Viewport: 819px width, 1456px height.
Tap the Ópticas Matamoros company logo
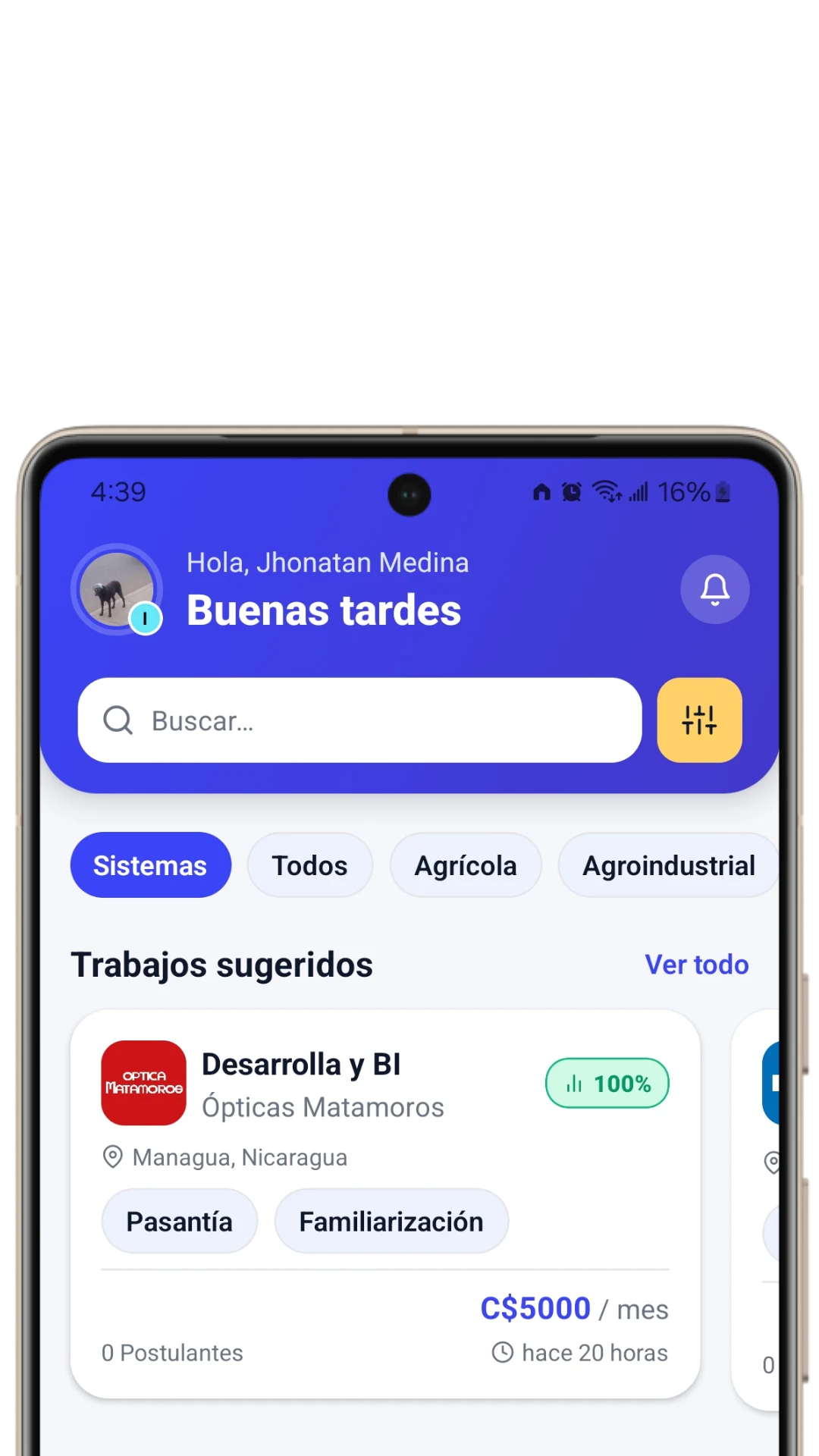click(143, 1082)
